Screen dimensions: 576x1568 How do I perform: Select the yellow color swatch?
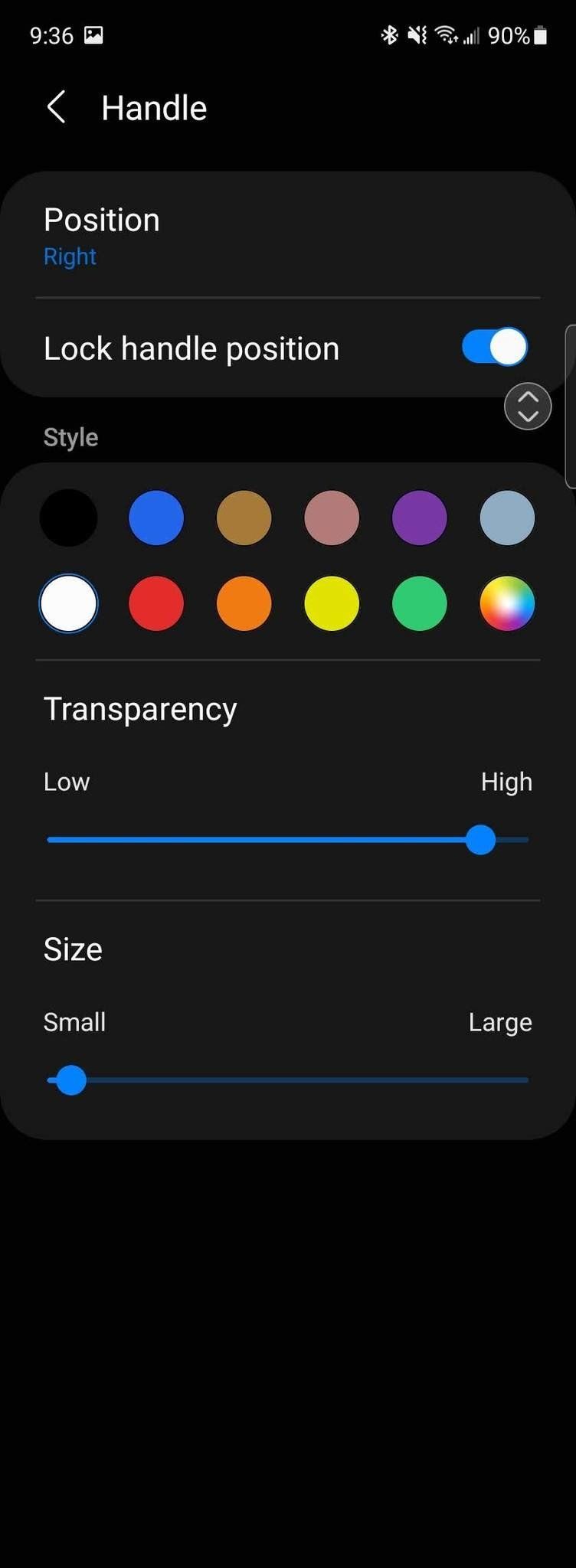[x=331, y=603]
